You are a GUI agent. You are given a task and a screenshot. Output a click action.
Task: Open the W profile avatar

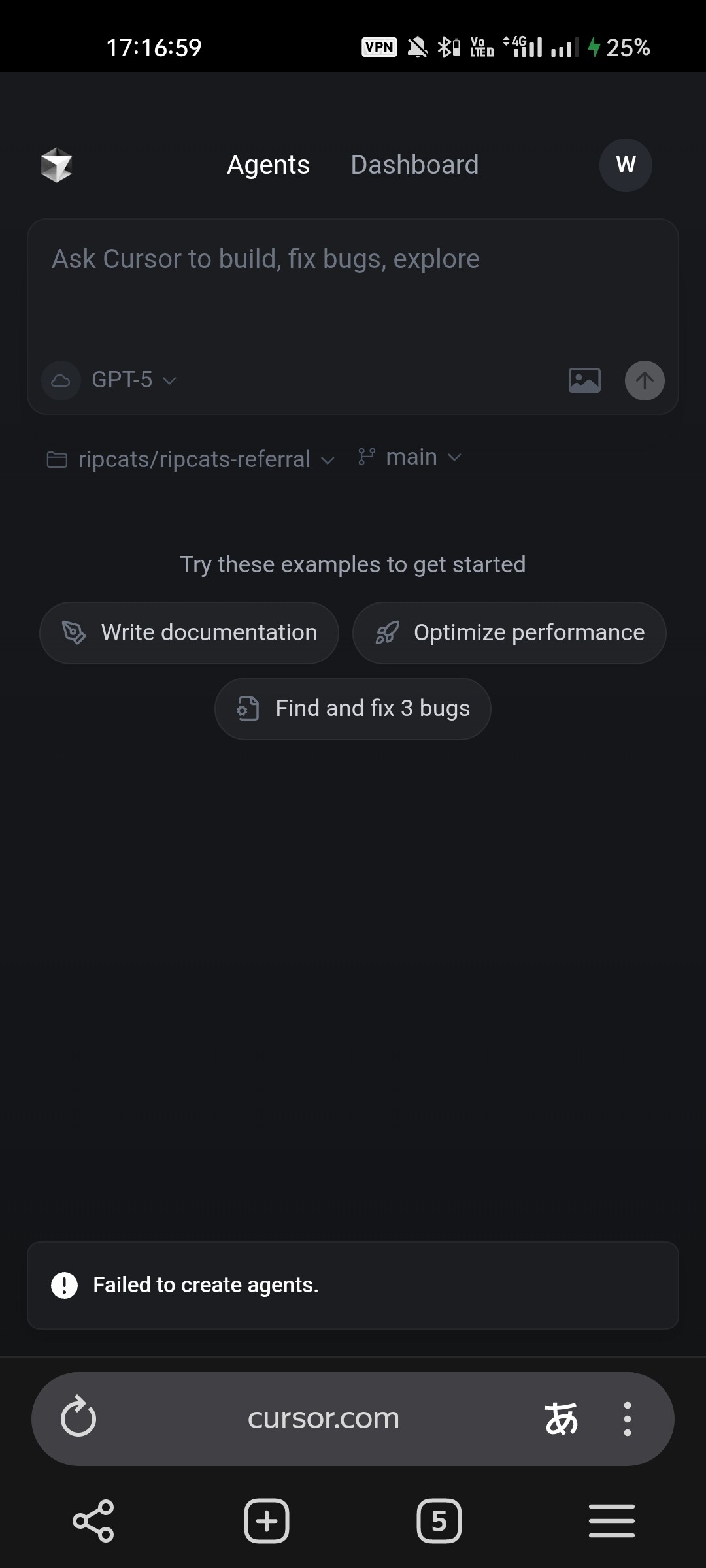(x=625, y=165)
